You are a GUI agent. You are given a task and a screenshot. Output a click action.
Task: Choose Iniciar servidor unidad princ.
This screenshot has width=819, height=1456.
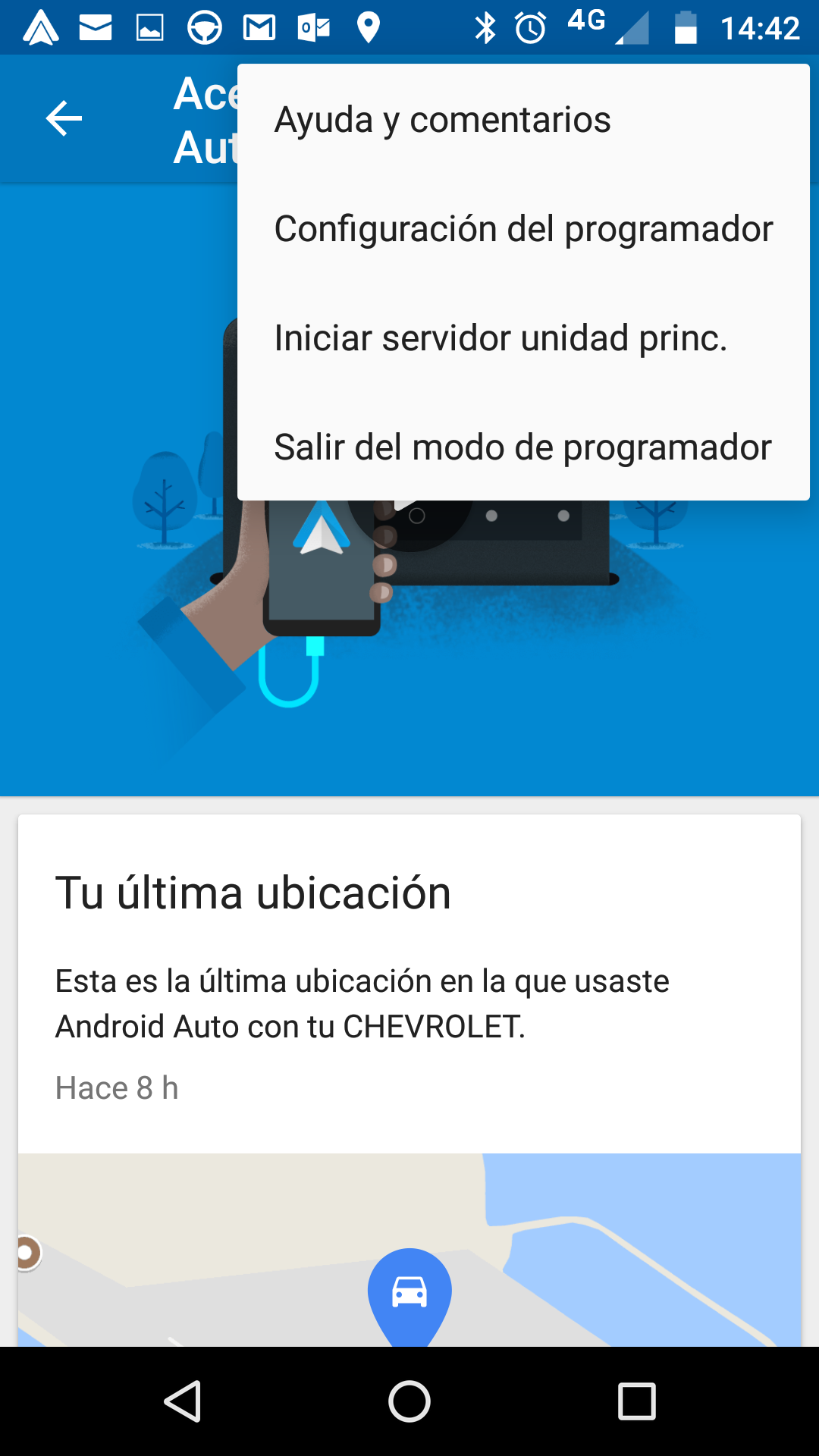click(x=500, y=338)
